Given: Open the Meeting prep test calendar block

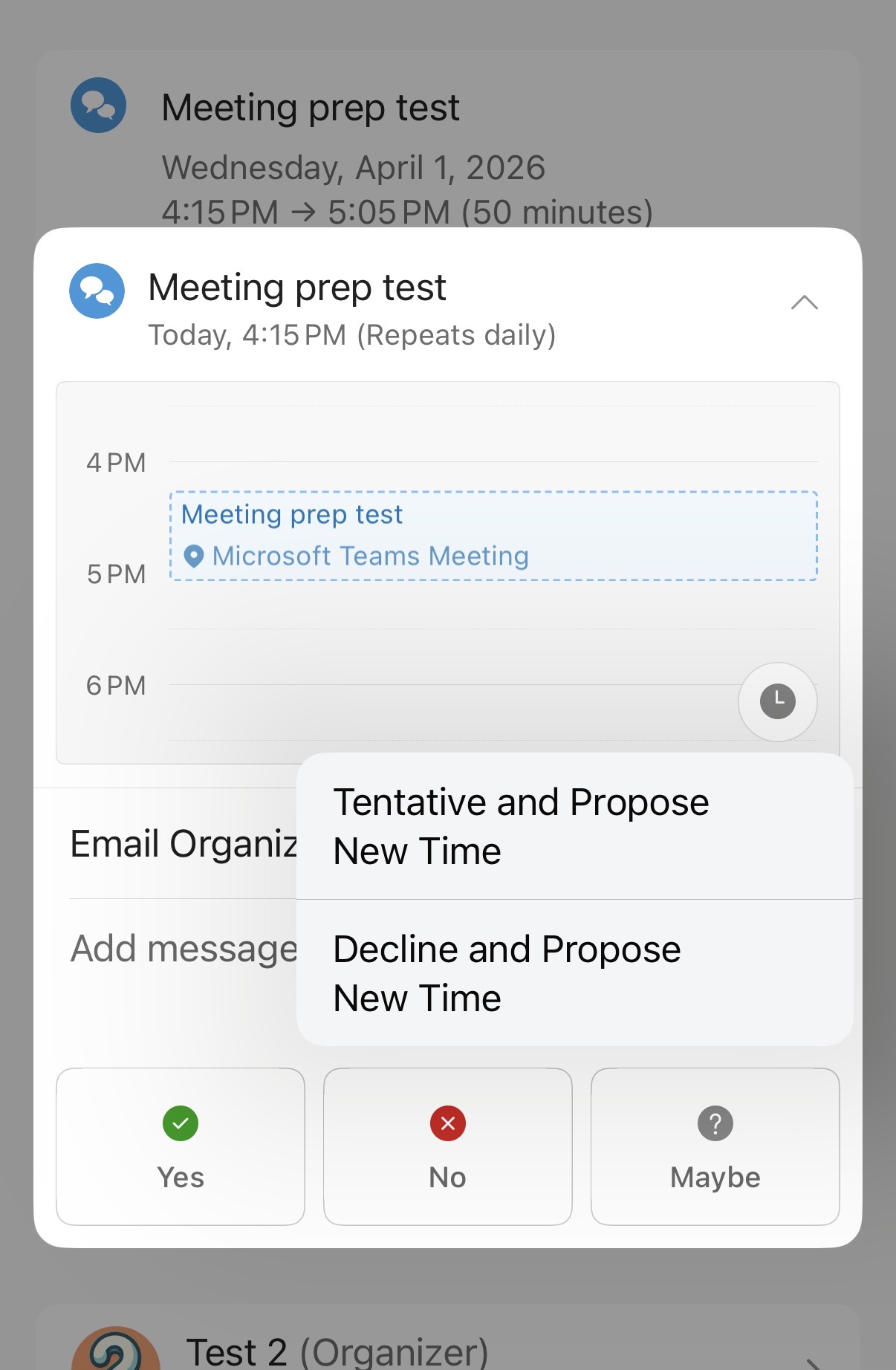Looking at the screenshot, I should pos(493,536).
